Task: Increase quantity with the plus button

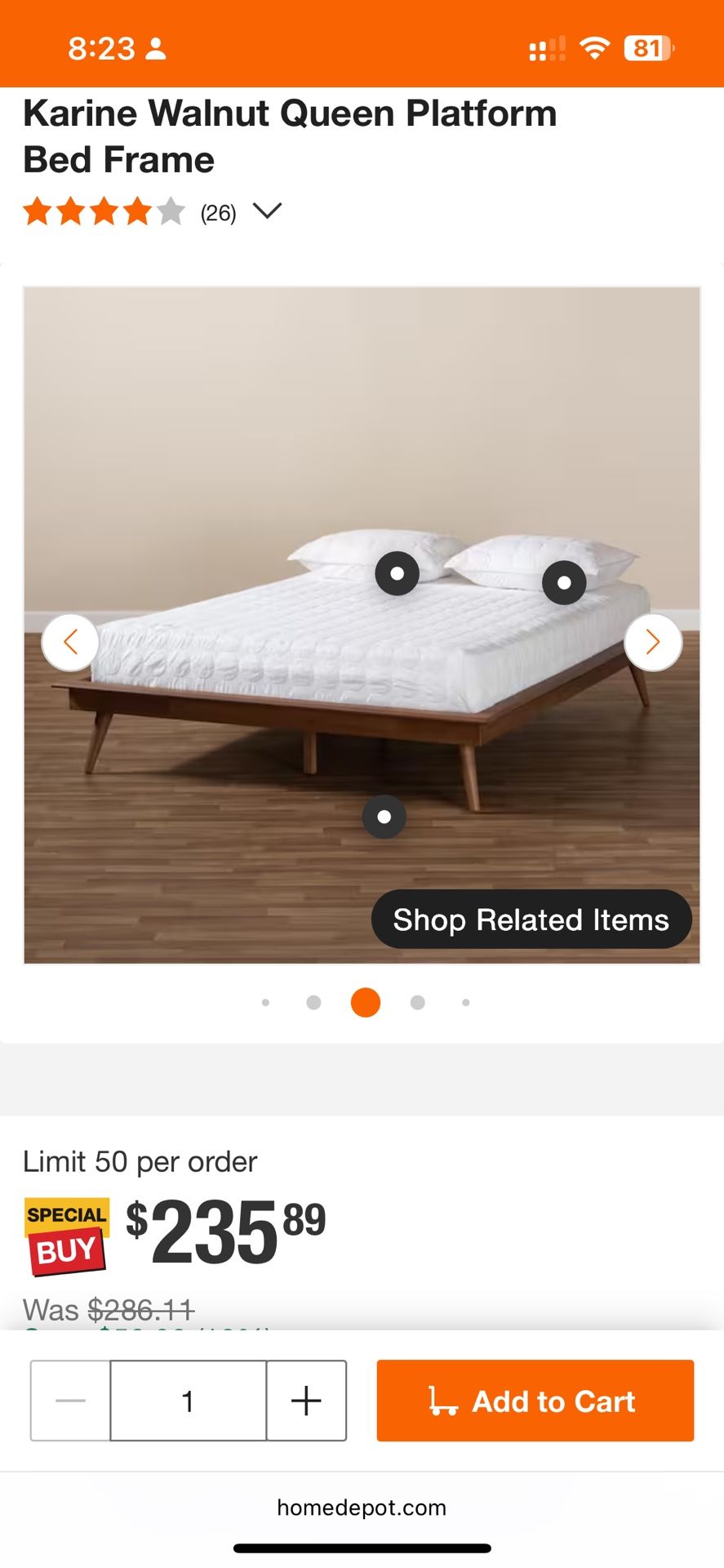Action: pos(306,1401)
